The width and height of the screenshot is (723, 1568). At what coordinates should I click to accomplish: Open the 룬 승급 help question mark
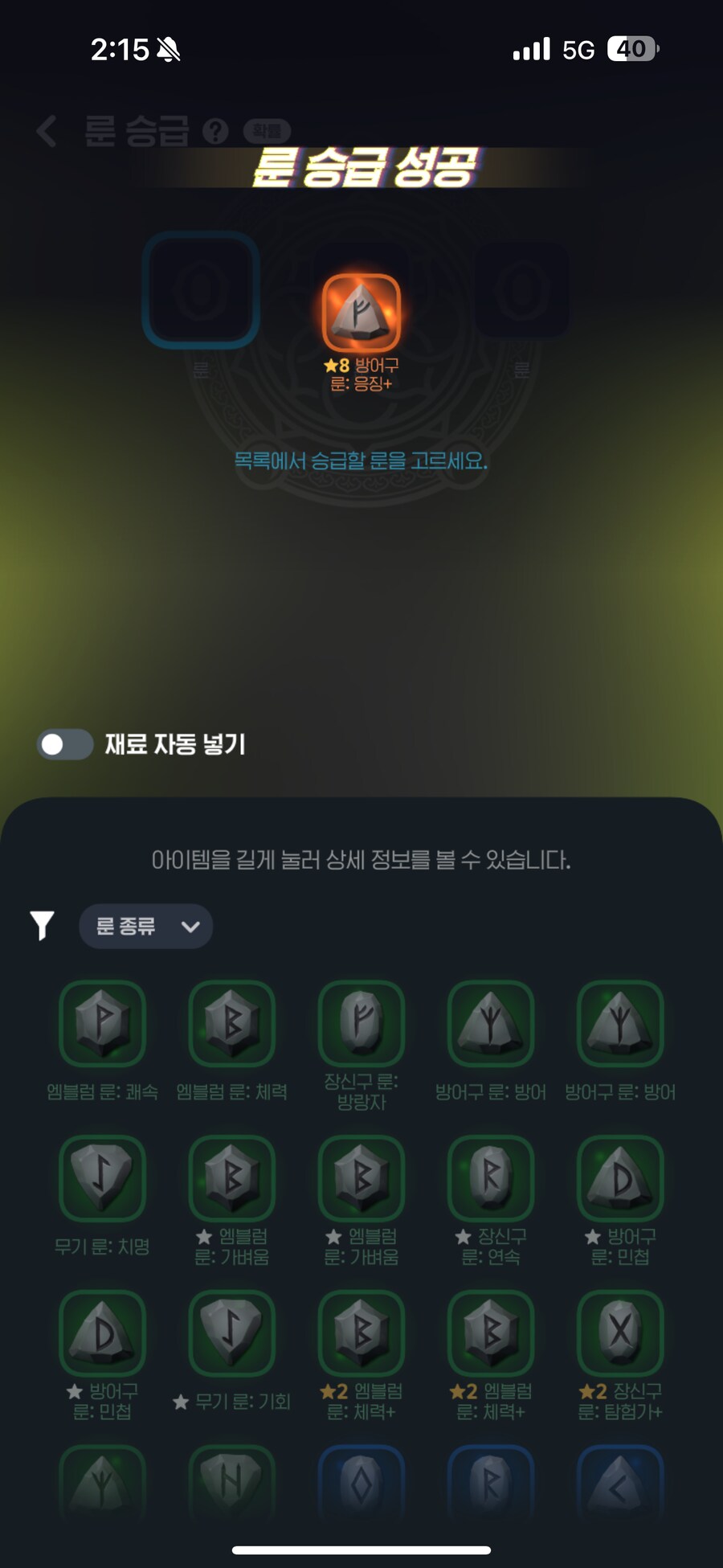pyautogui.click(x=214, y=131)
